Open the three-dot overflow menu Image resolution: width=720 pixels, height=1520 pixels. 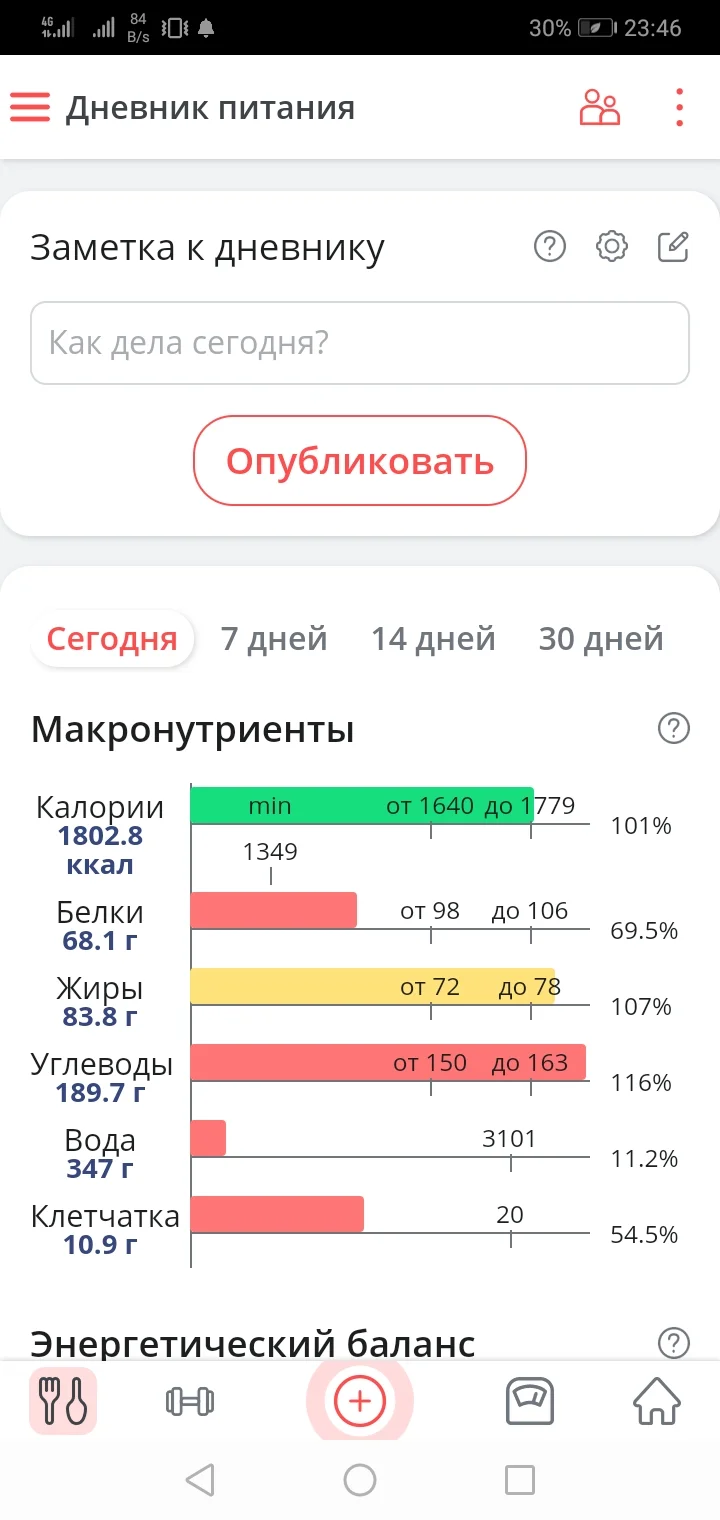679,107
